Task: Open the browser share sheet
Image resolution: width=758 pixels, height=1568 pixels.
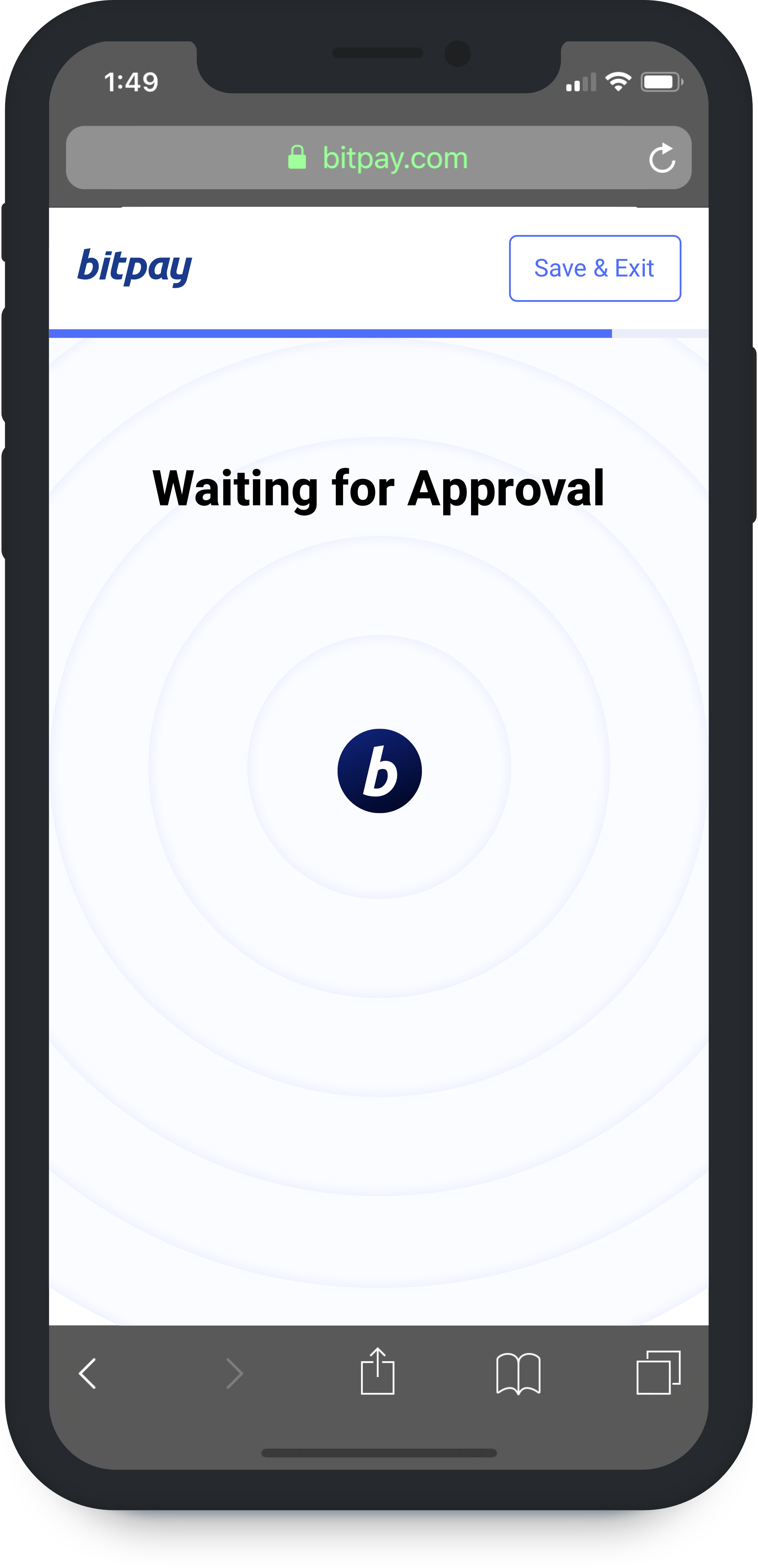Action: [x=377, y=1372]
